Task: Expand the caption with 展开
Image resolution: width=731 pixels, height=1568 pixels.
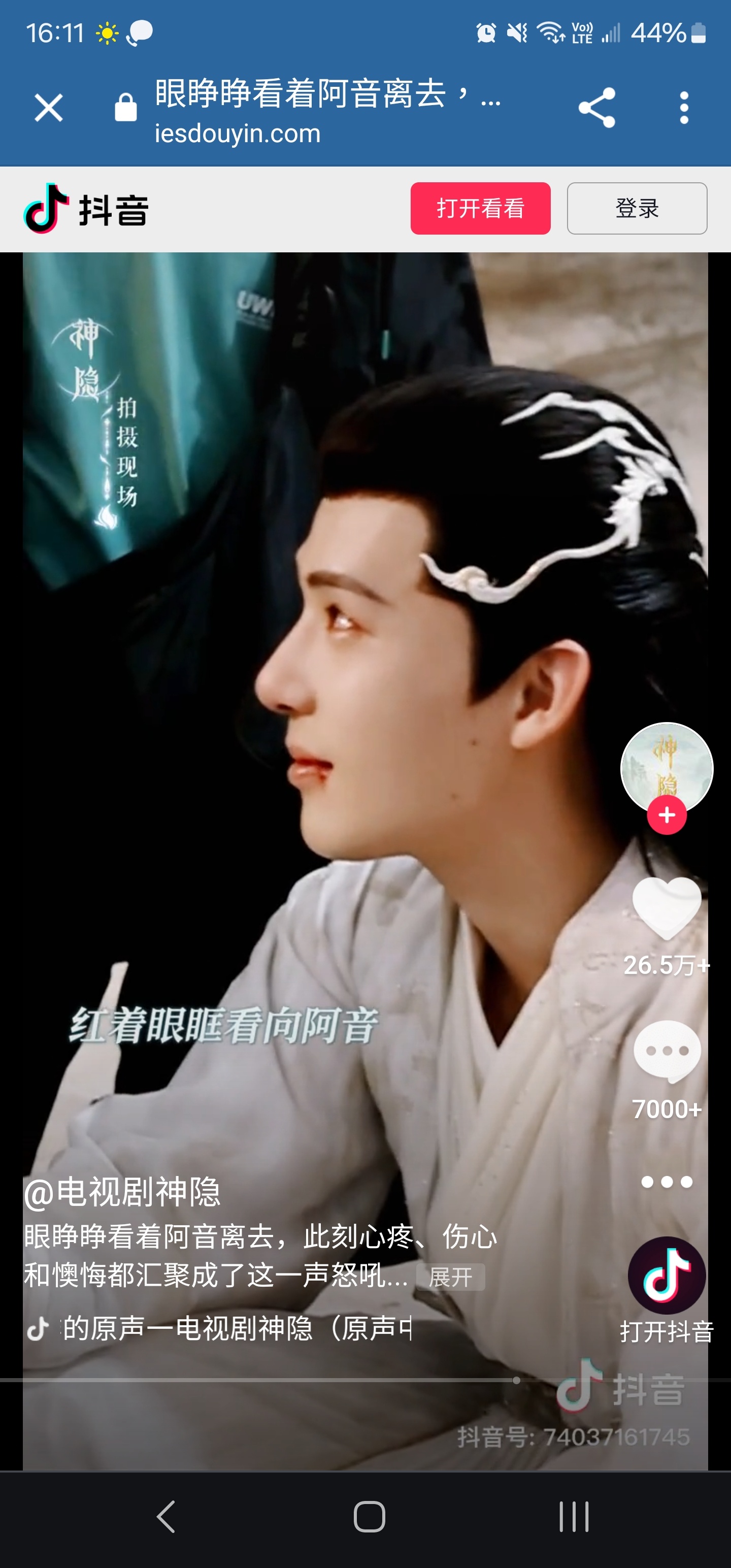Action: pyautogui.click(x=450, y=1277)
